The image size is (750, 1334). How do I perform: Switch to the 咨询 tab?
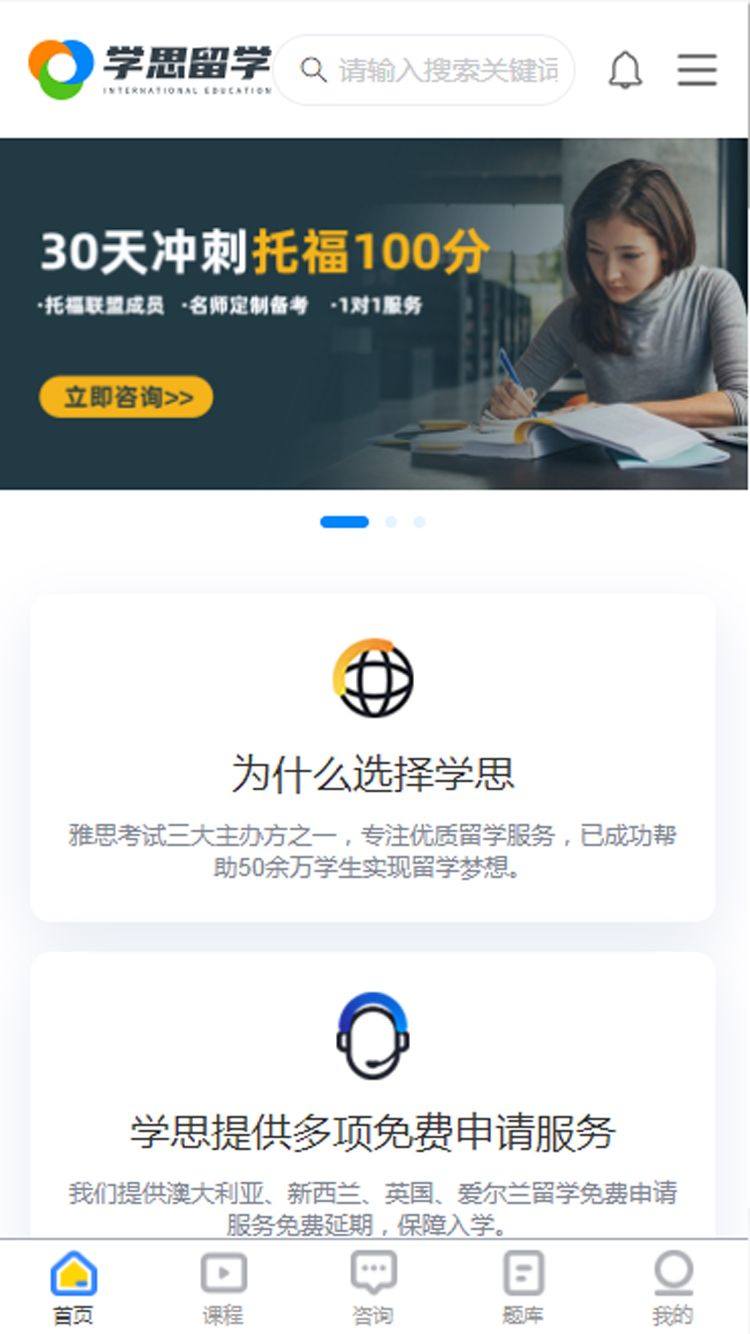click(x=373, y=1287)
